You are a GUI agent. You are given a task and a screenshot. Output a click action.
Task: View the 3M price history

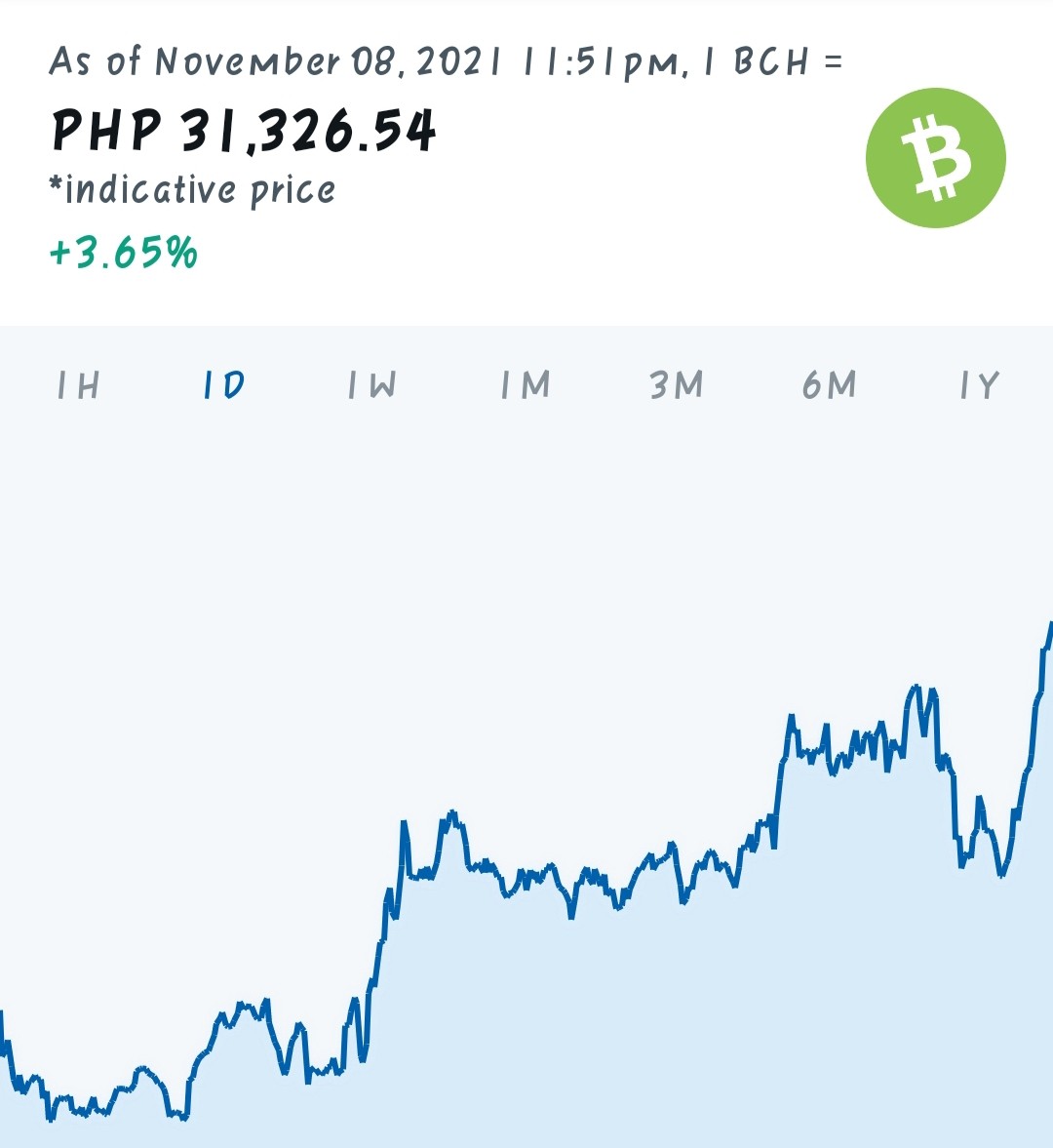tap(677, 385)
